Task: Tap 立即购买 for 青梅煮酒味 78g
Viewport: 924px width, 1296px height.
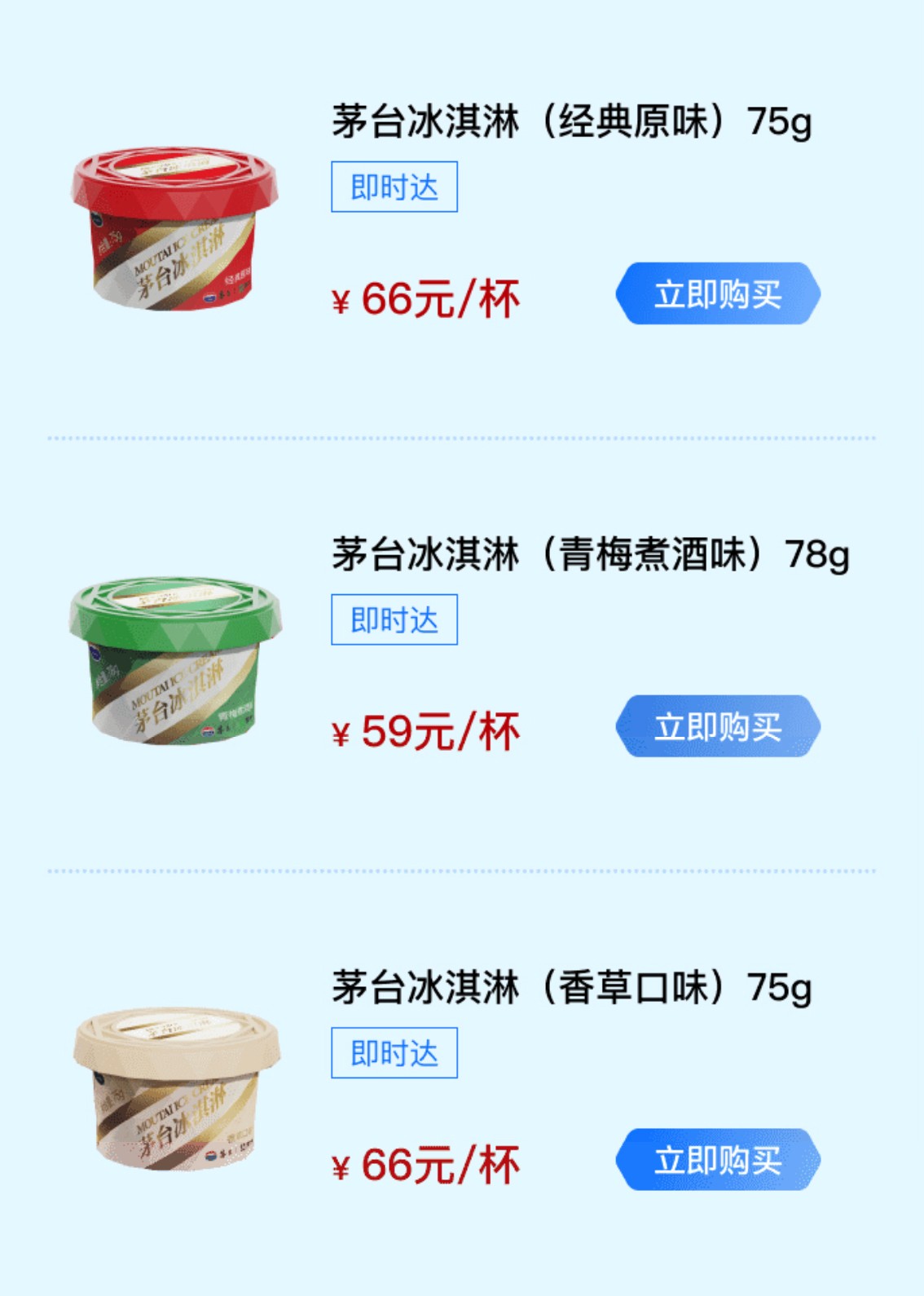Action: coord(717,726)
